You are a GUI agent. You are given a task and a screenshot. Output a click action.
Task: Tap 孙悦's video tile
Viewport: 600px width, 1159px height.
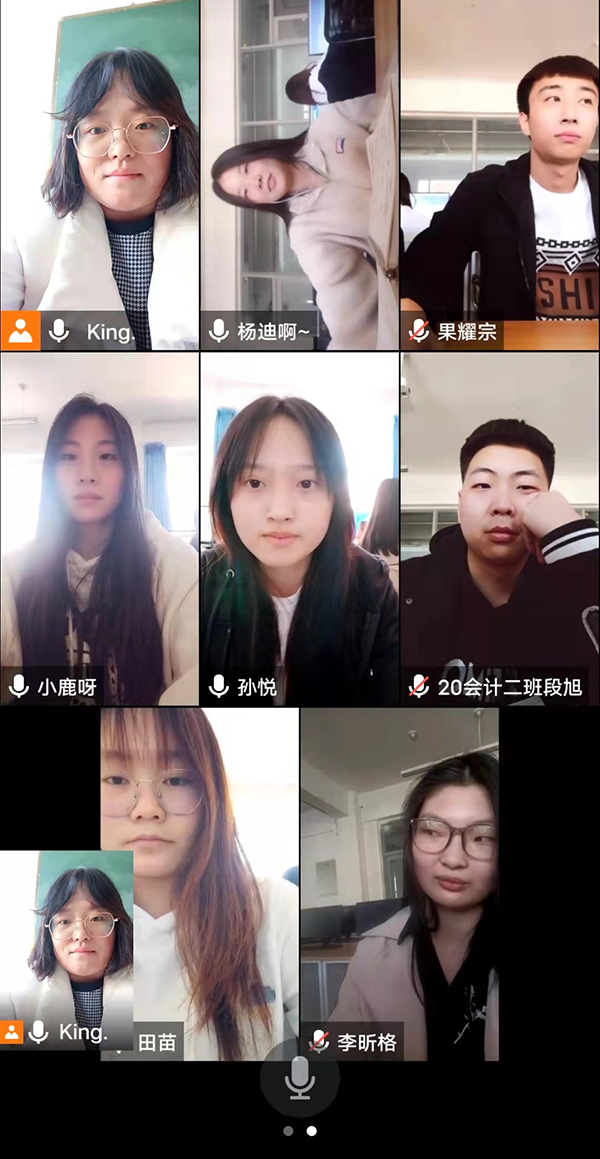coord(299,528)
